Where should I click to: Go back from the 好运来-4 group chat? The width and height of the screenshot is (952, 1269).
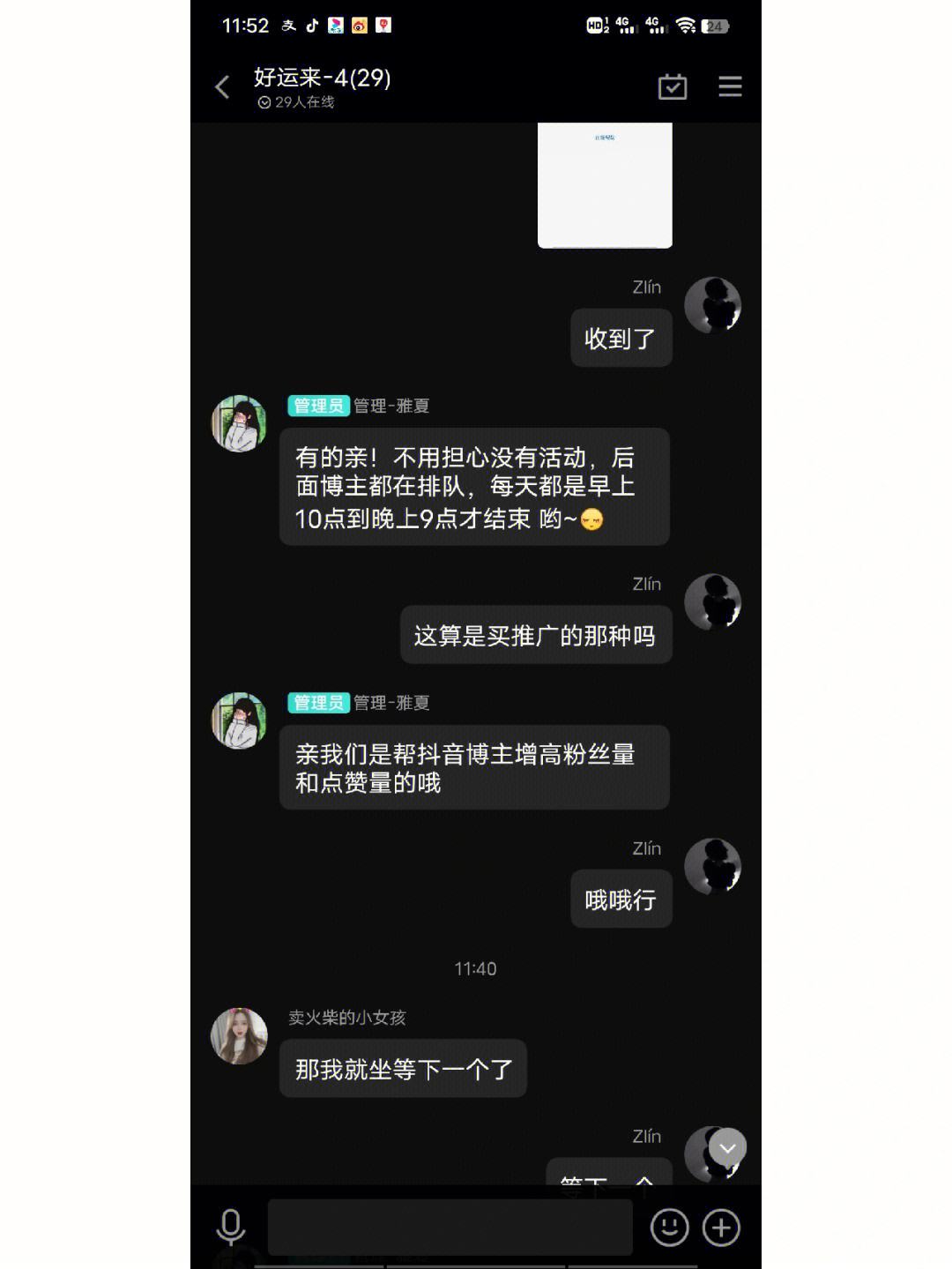click(222, 87)
